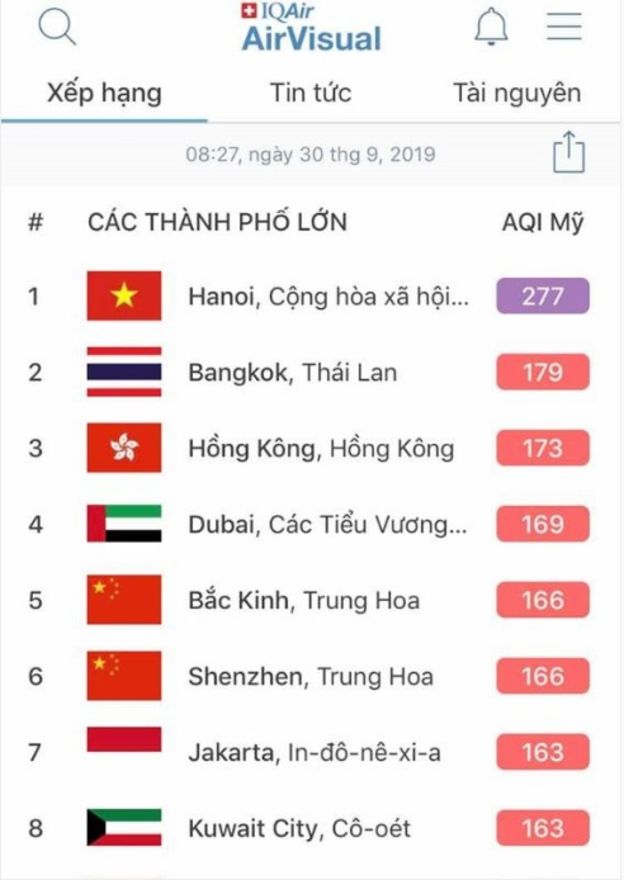This screenshot has width=624, height=880.
Task: View Hồng Kông air quality
Action: tap(320, 449)
